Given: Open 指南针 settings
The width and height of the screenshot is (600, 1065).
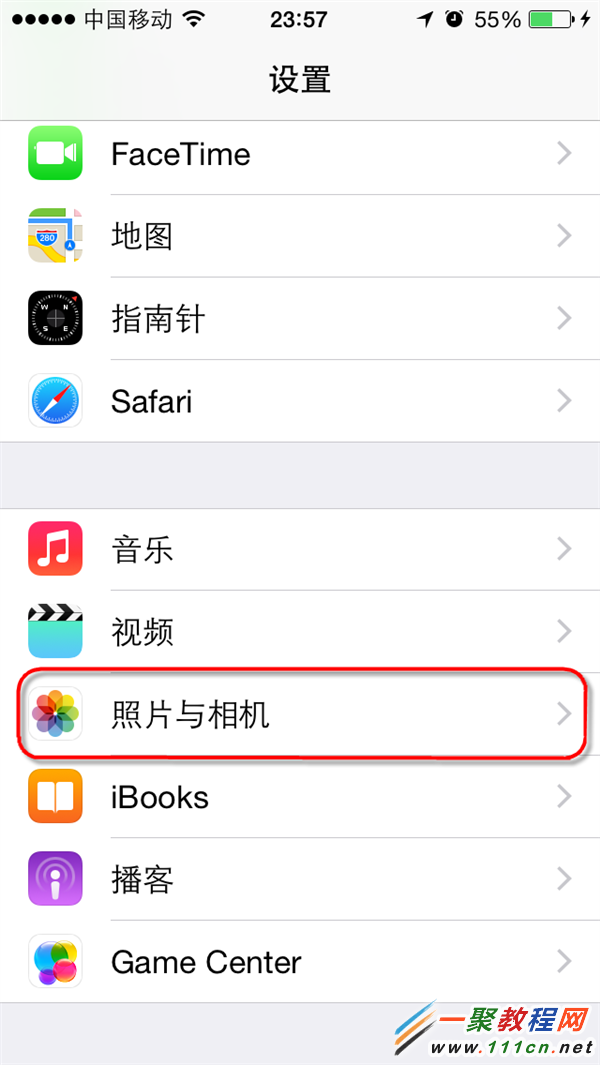Looking at the screenshot, I should click(300, 319).
